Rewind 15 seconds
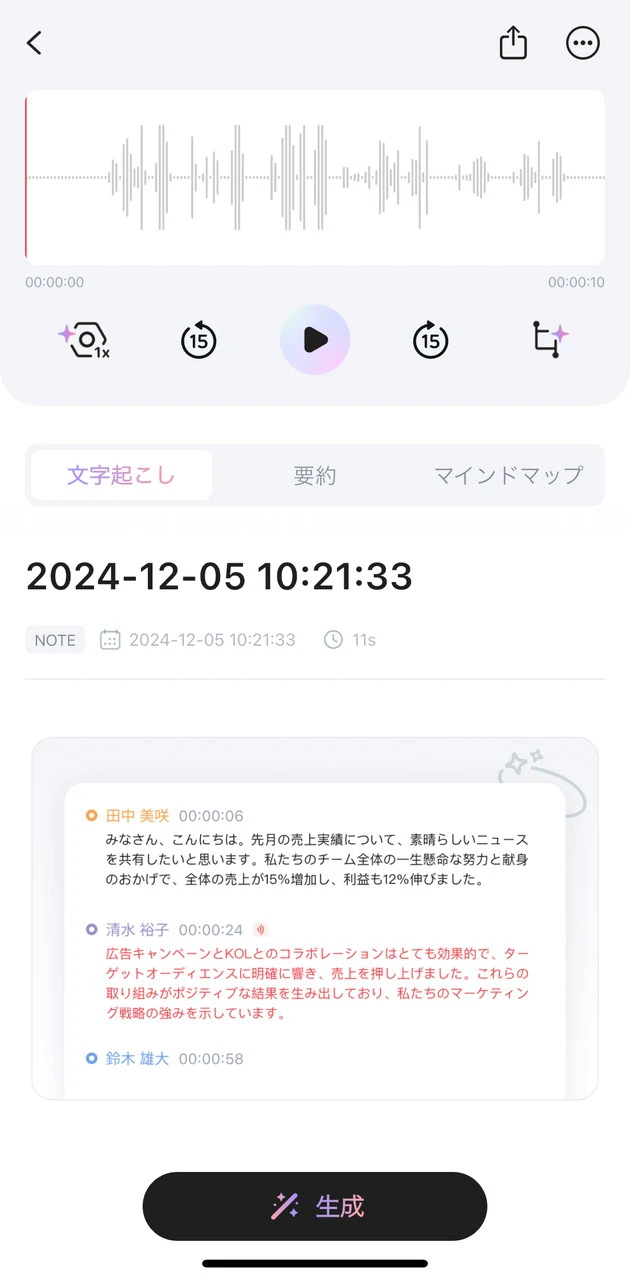 [198, 340]
